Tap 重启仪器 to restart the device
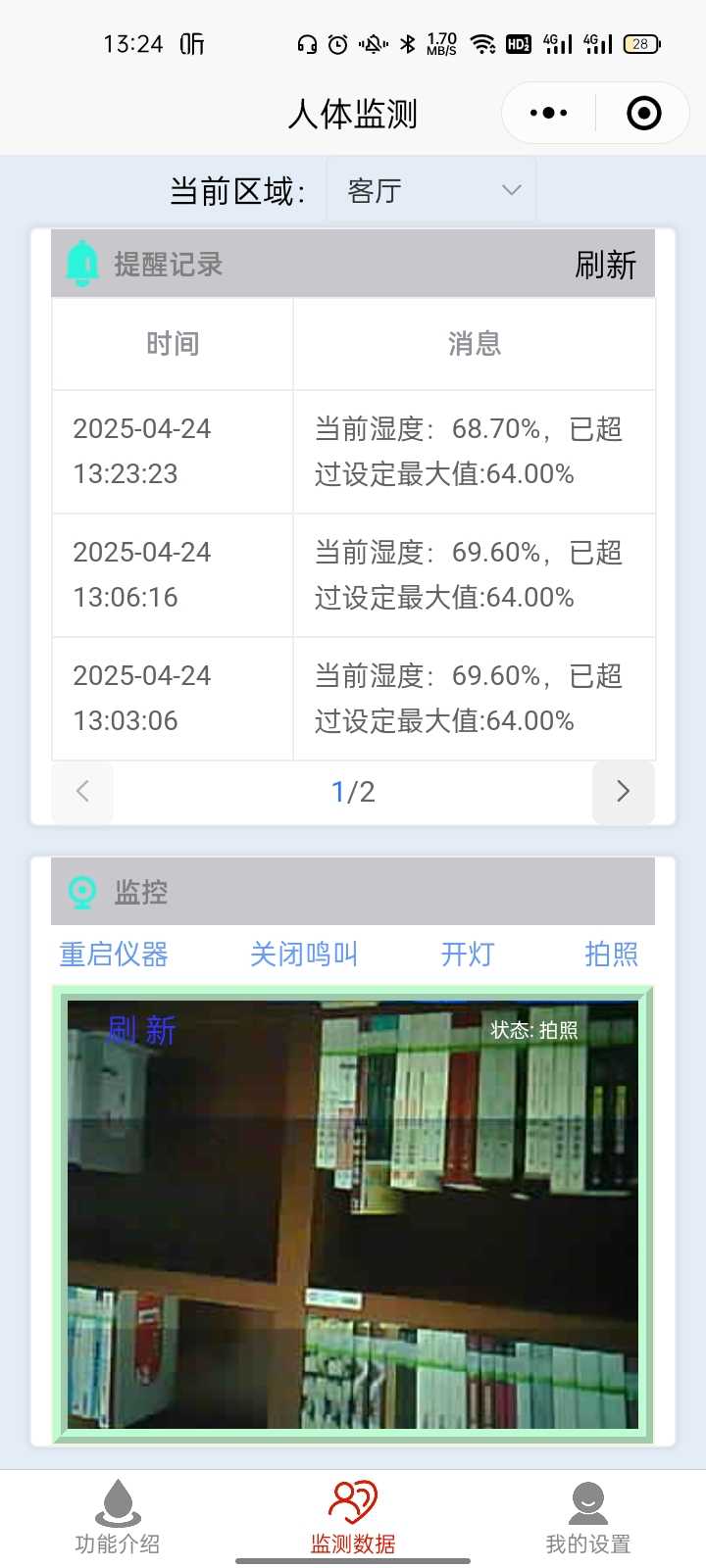 coord(114,955)
